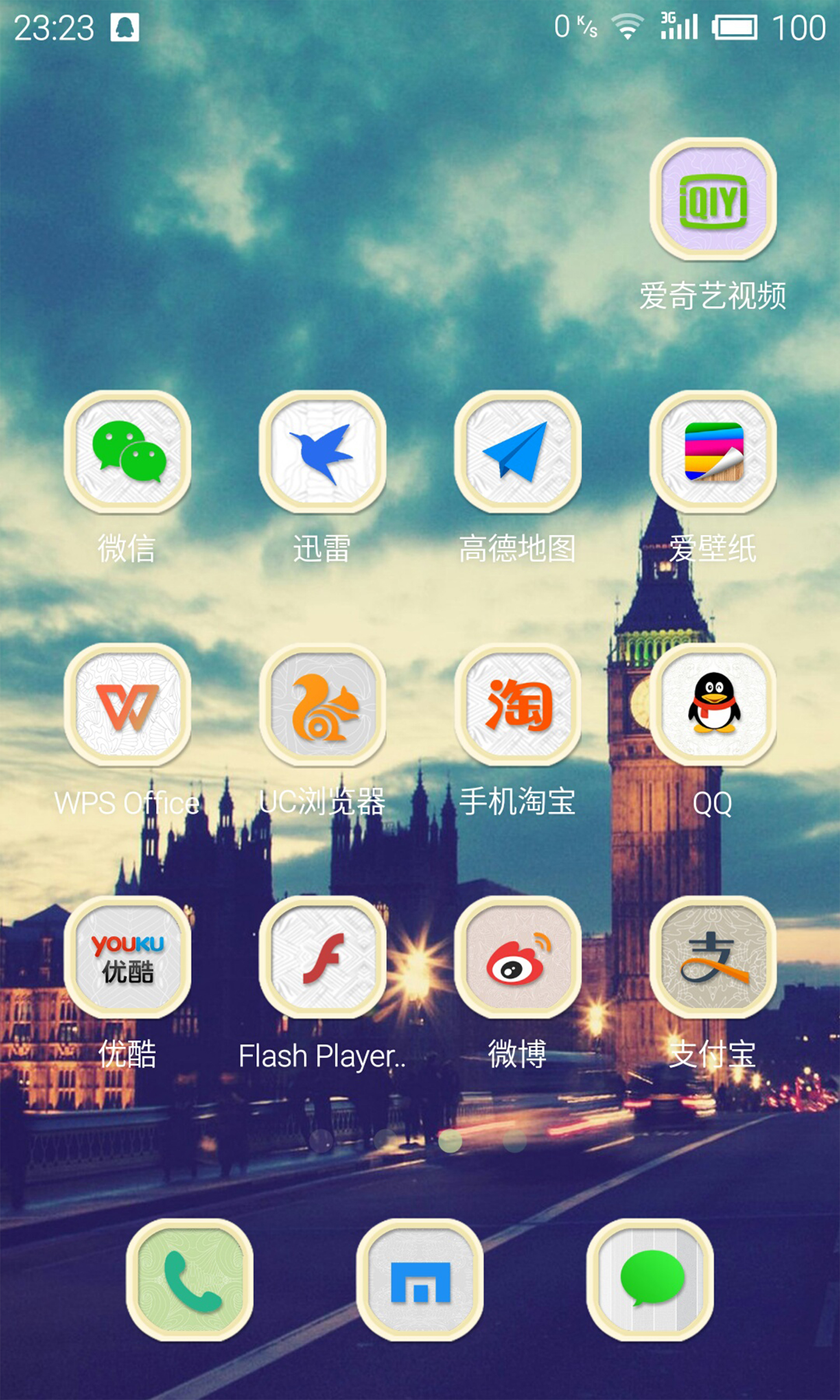This screenshot has width=840, height=1400.
Task: Open the blue browser icon in dock
Action: pos(420,1280)
